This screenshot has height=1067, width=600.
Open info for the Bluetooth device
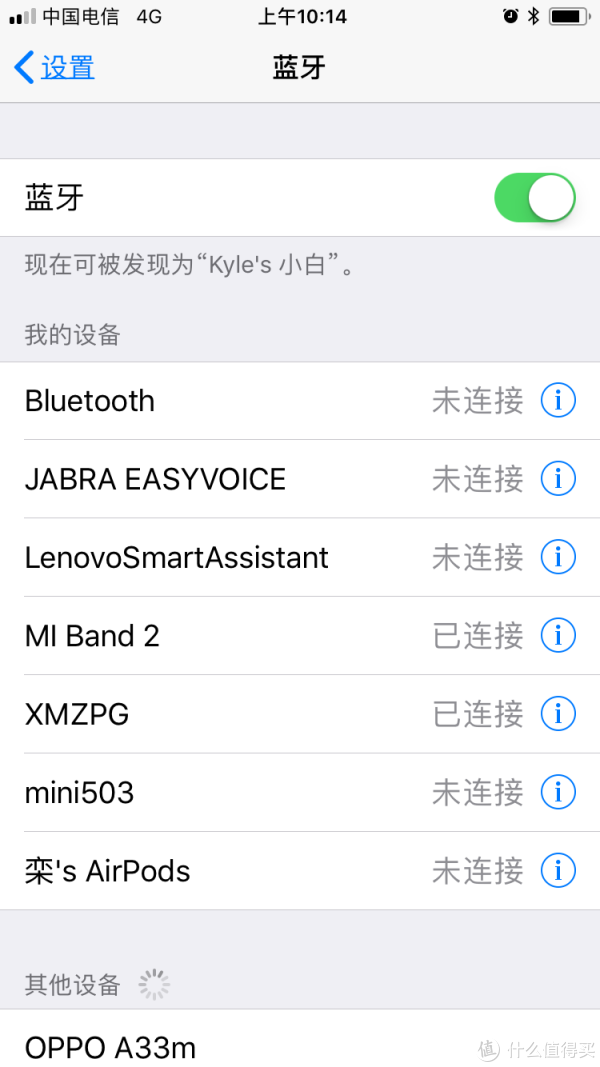coord(558,401)
